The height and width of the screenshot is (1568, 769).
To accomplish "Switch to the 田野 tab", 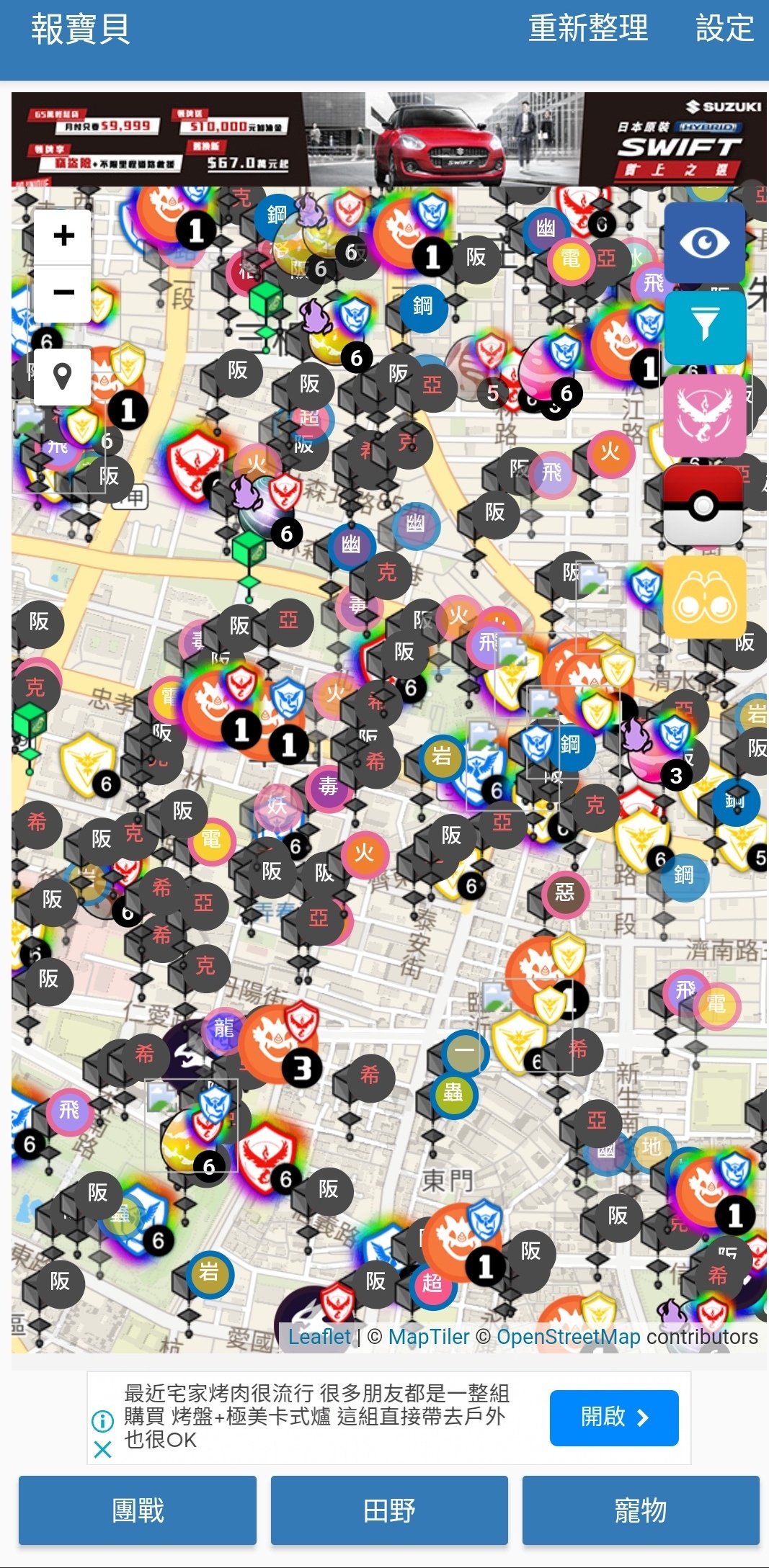I will (x=389, y=1510).
